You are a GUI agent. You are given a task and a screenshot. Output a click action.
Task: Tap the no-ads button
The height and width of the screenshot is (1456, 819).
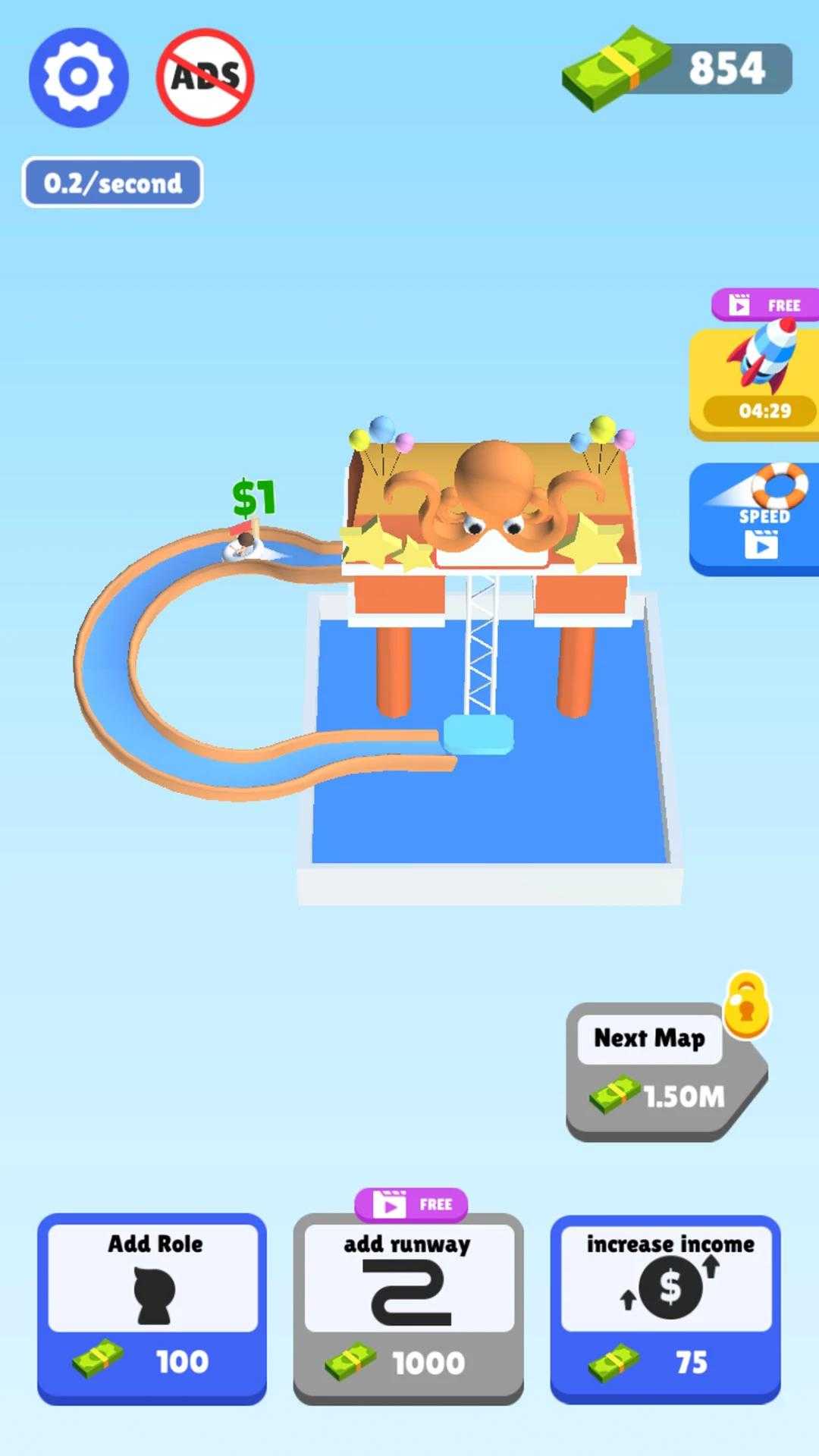click(205, 77)
